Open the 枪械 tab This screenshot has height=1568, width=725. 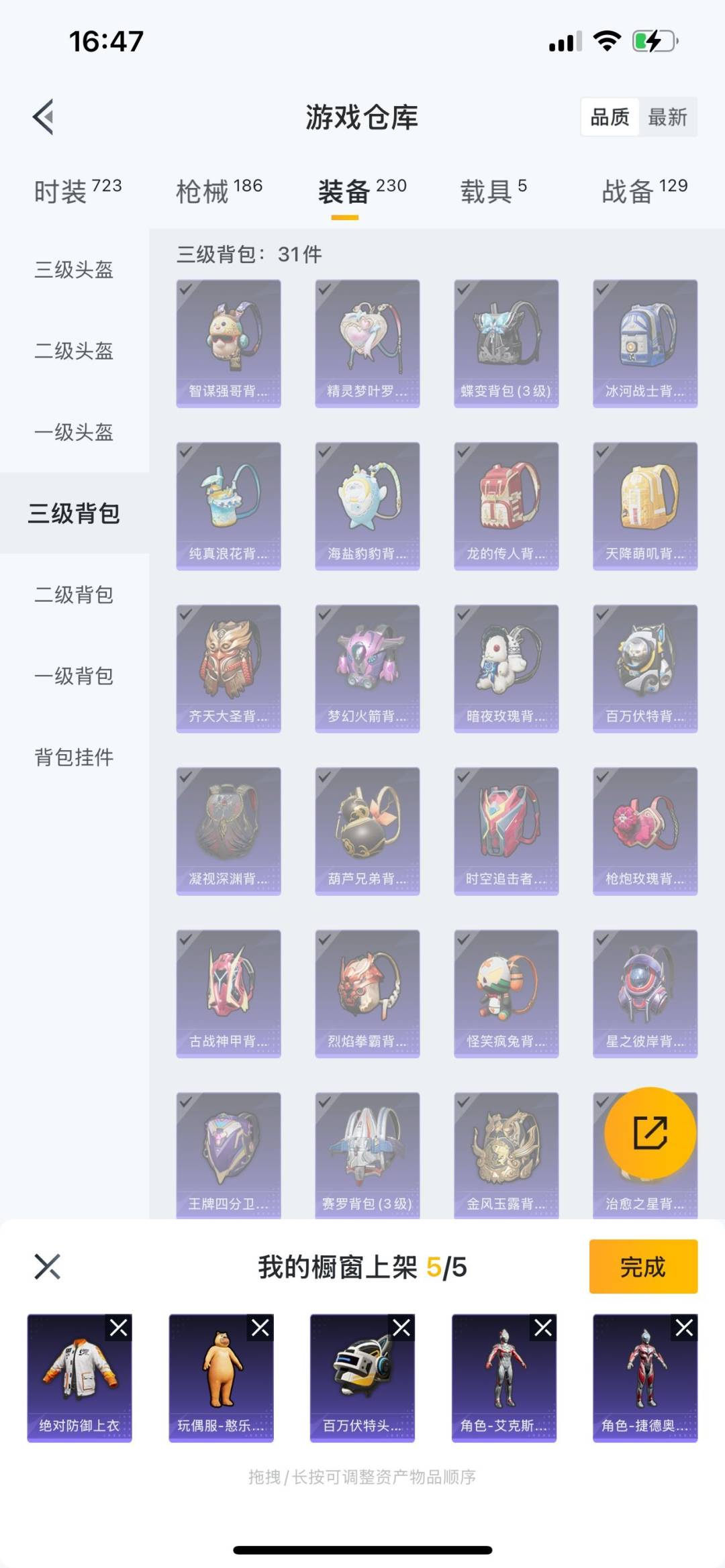point(219,191)
